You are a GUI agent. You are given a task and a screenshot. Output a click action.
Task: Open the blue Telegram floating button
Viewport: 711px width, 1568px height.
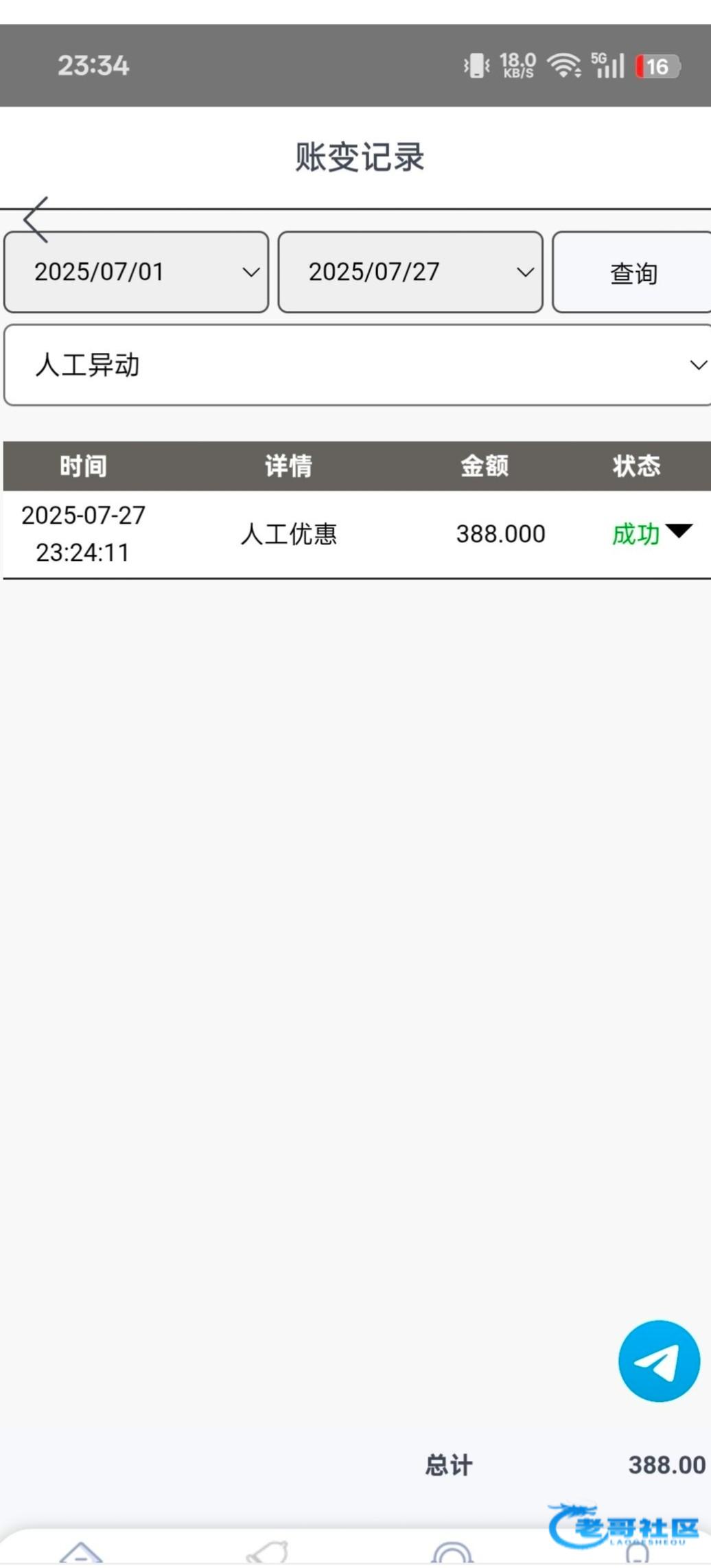tap(659, 1361)
